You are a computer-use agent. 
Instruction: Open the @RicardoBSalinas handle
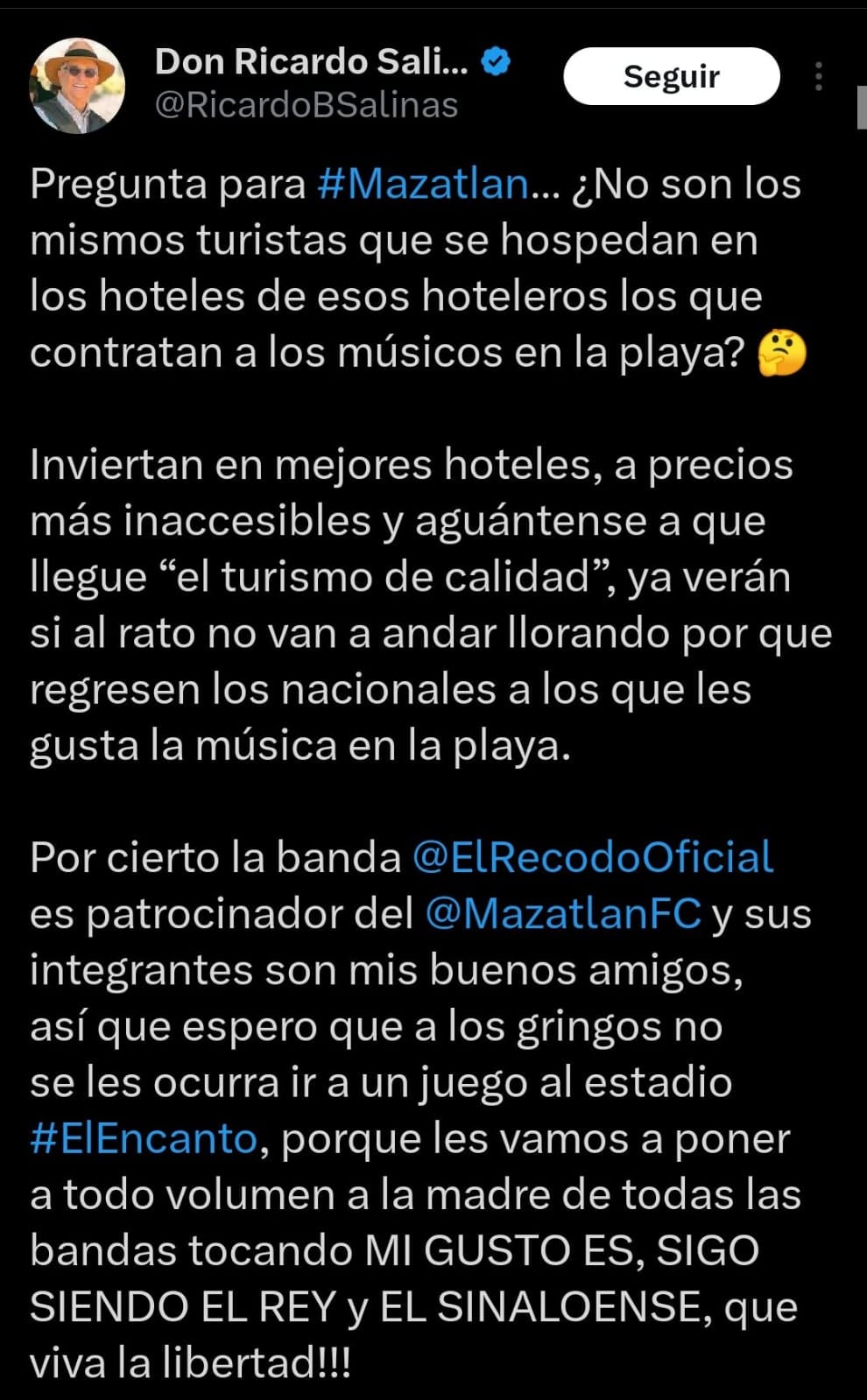[307, 105]
